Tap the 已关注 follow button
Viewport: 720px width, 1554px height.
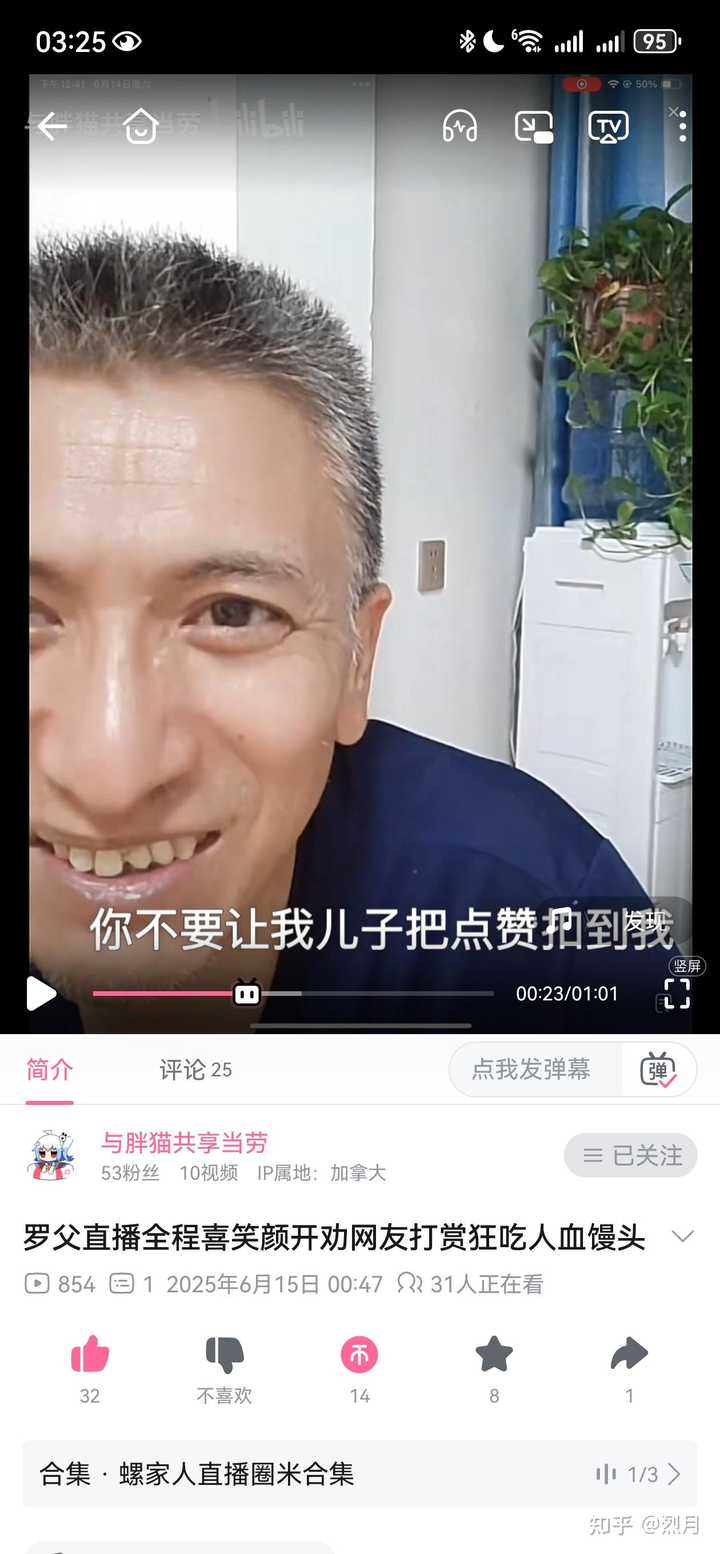631,1155
